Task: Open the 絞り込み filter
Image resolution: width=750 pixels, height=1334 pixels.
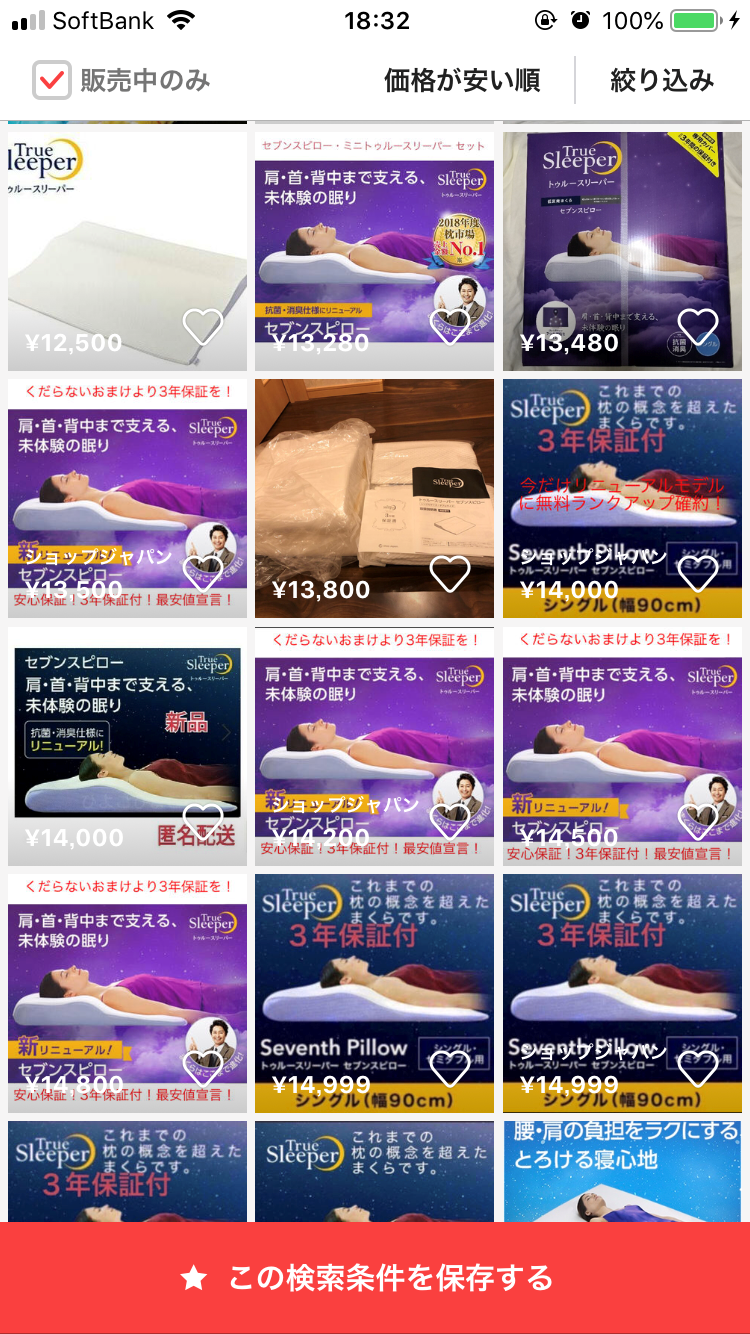Action: [x=662, y=80]
